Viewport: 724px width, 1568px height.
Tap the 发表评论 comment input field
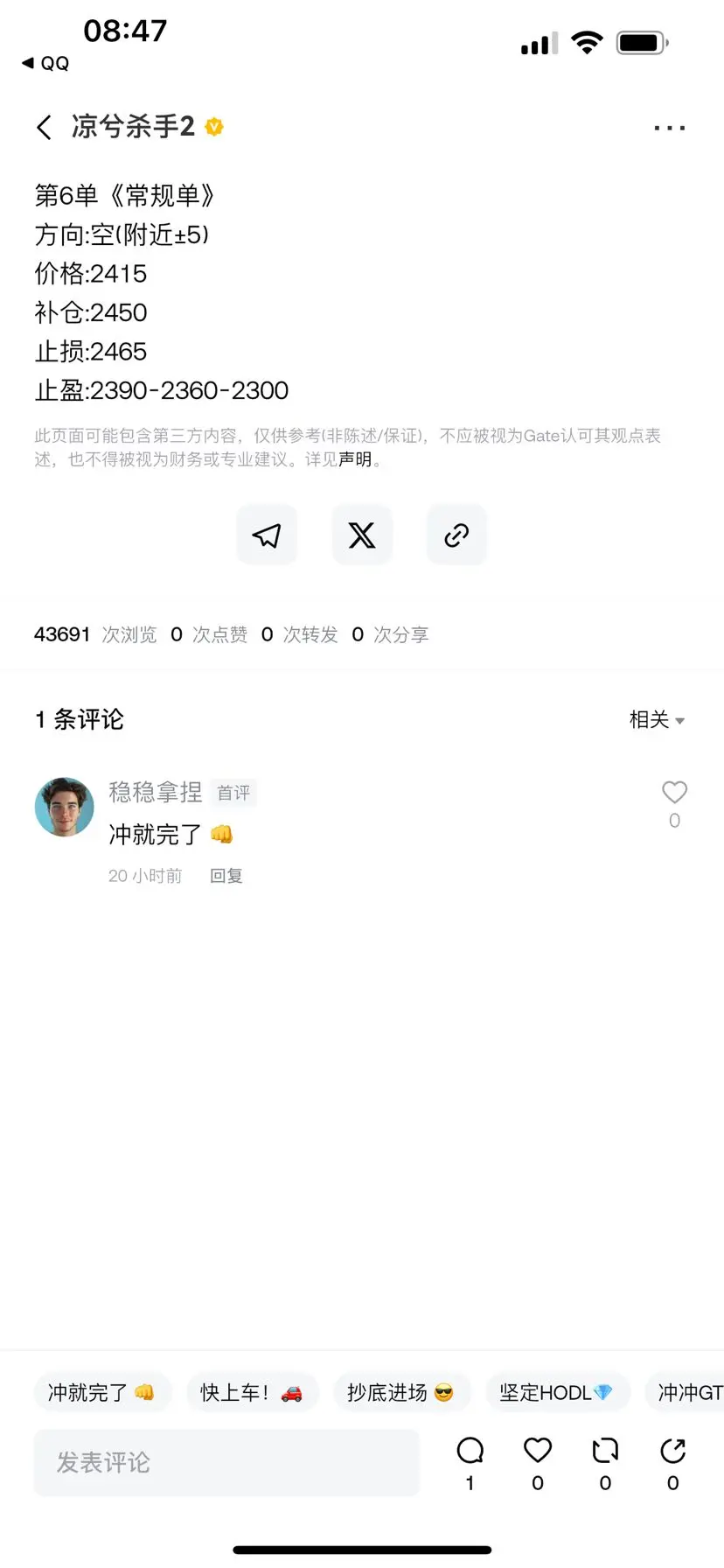pyautogui.click(x=226, y=1461)
